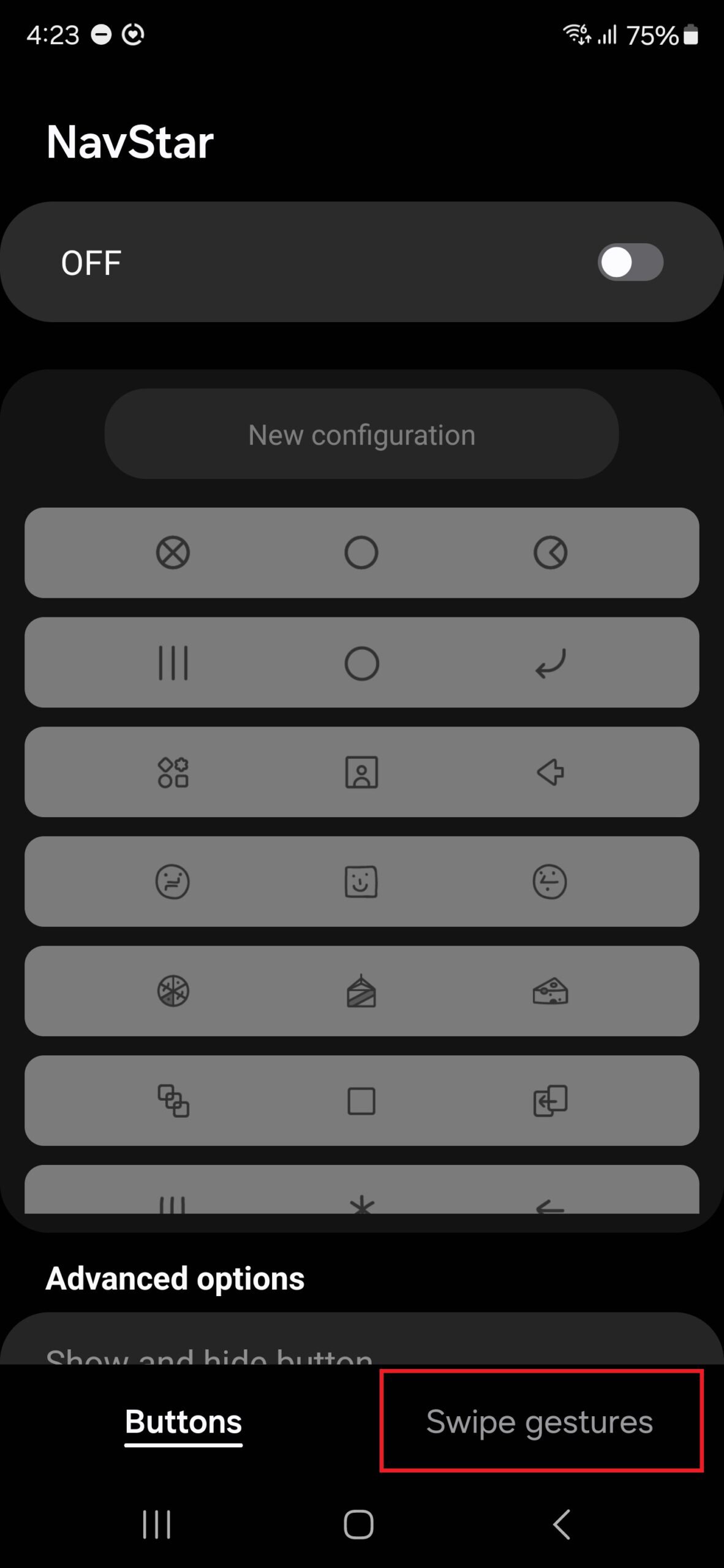The image size is (724, 1568).
Task: Go to the home screen via navigation bar
Action: (x=359, y=1524)
